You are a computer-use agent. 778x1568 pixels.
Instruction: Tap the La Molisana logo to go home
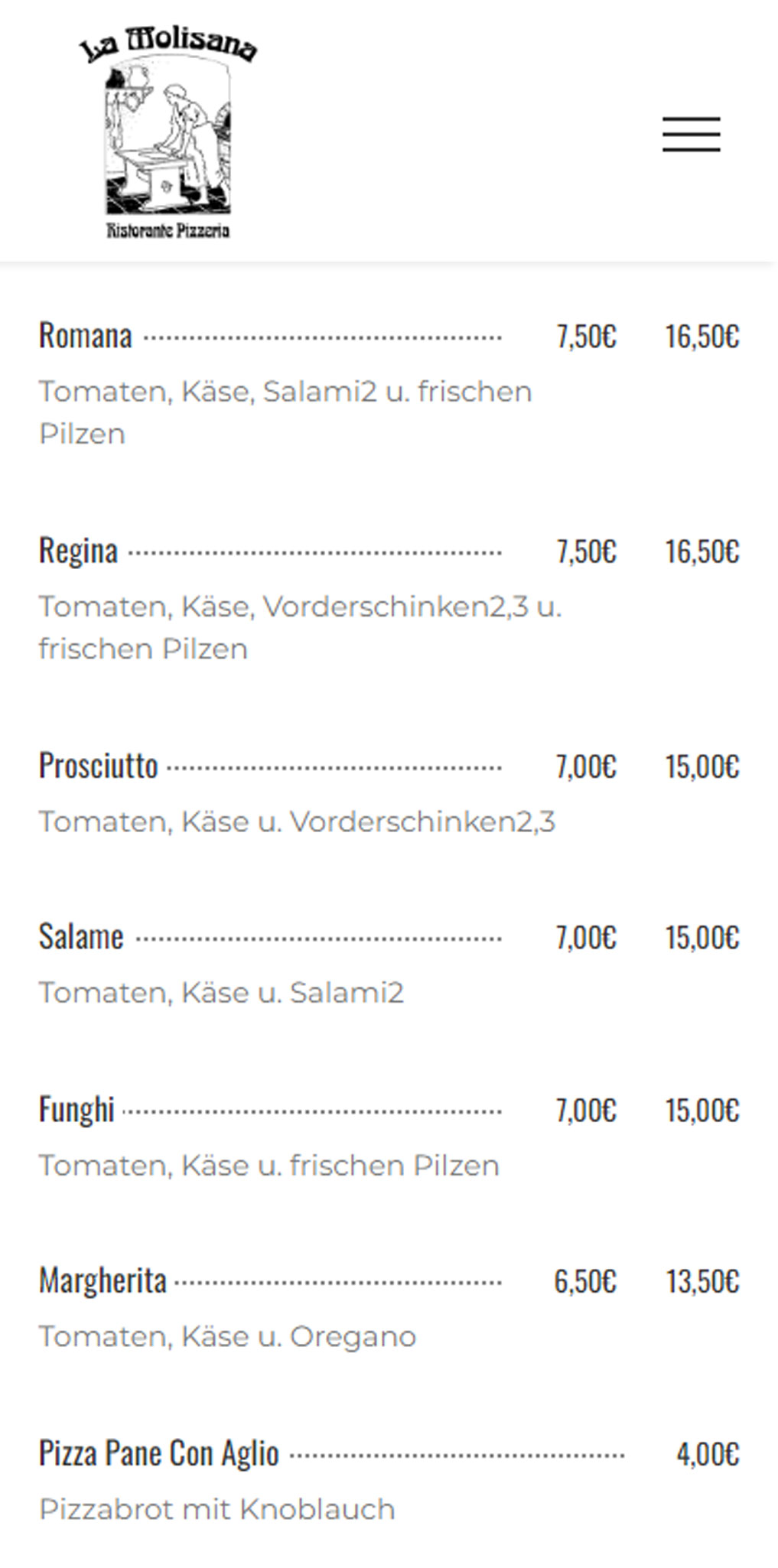click(168, 133)
